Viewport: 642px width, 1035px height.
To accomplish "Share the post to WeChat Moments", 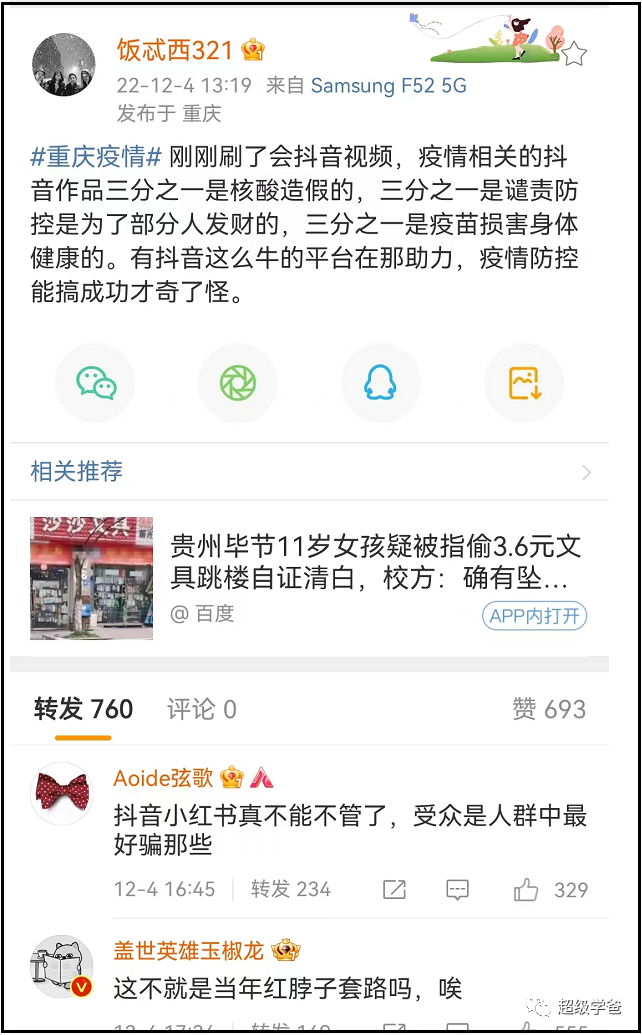I will click(238, 383).
